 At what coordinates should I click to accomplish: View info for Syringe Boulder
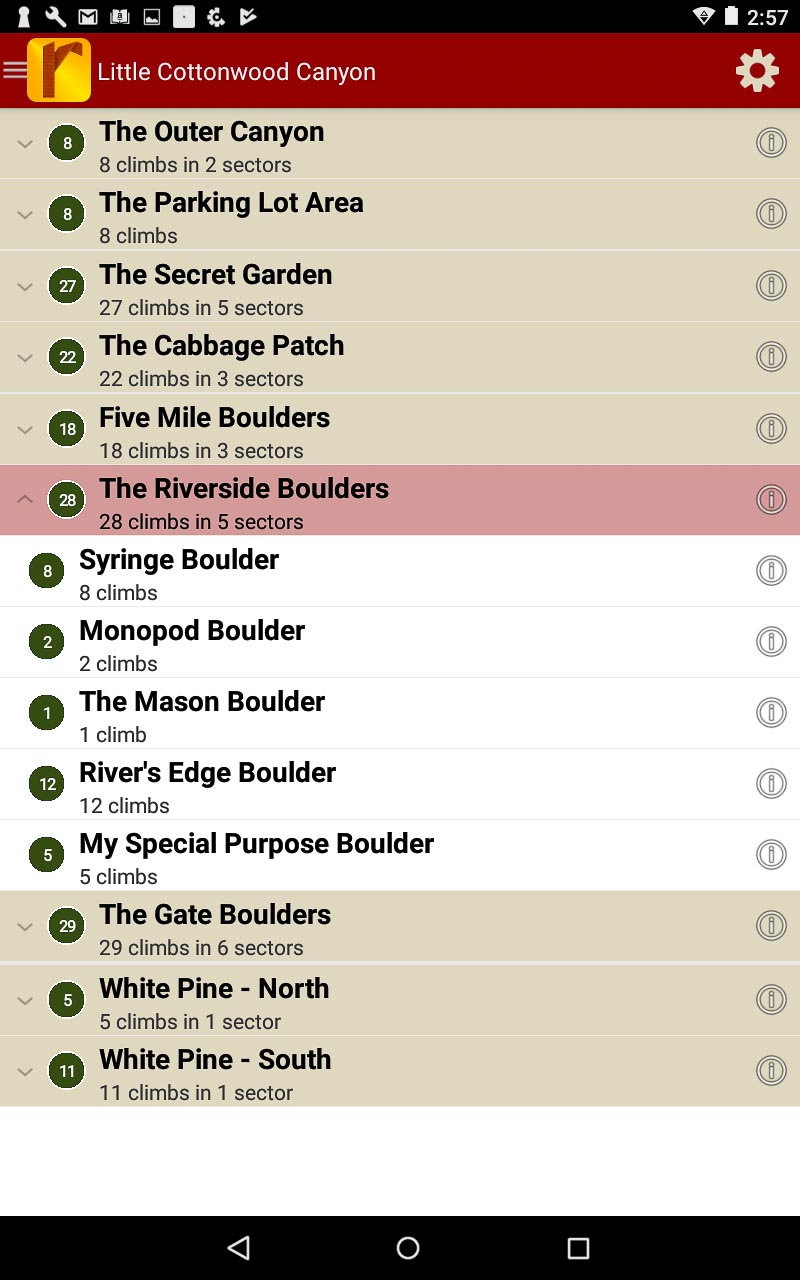pos(770,571)
